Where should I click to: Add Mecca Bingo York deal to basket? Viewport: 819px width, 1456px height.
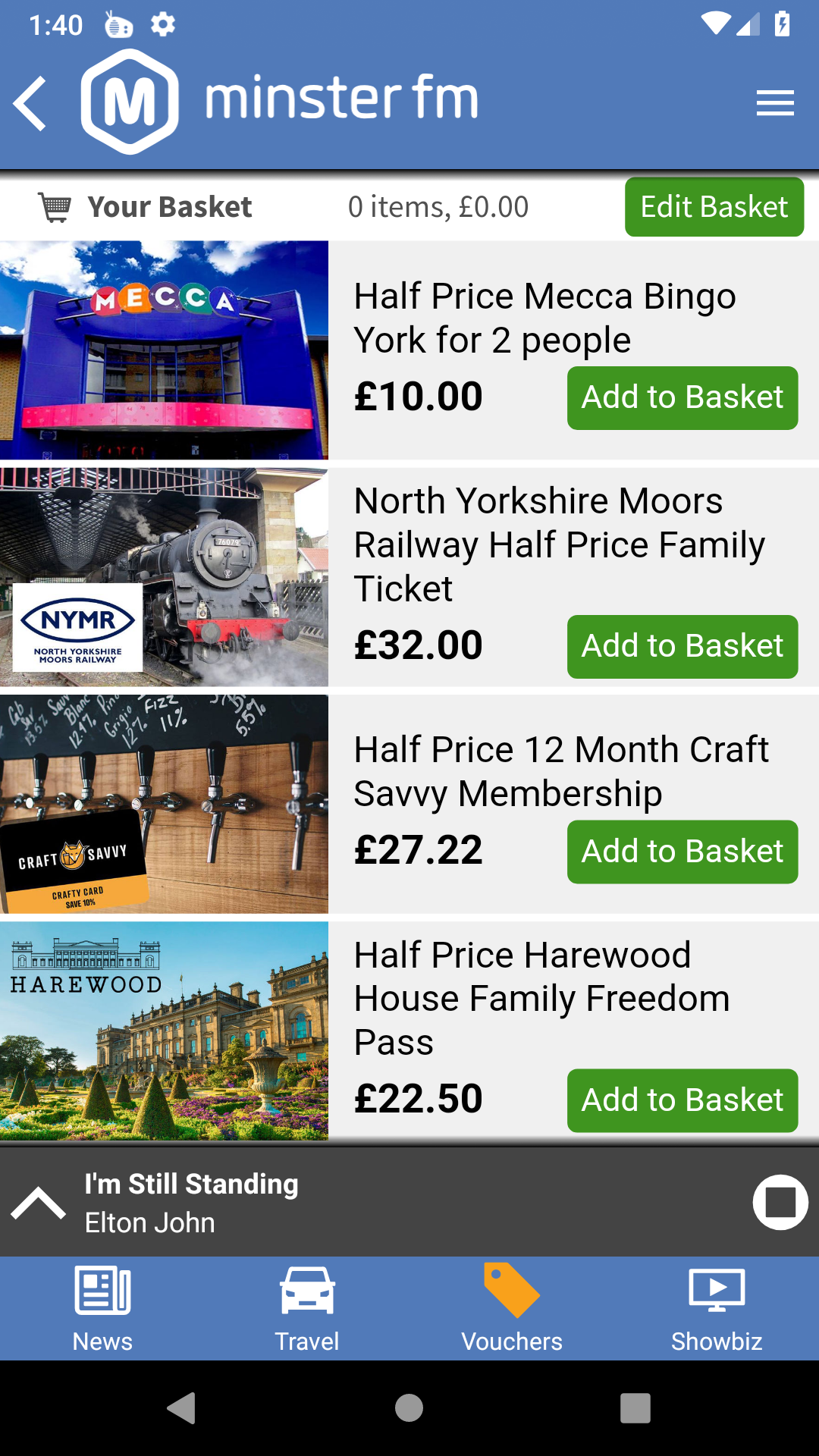coord(682,398)
